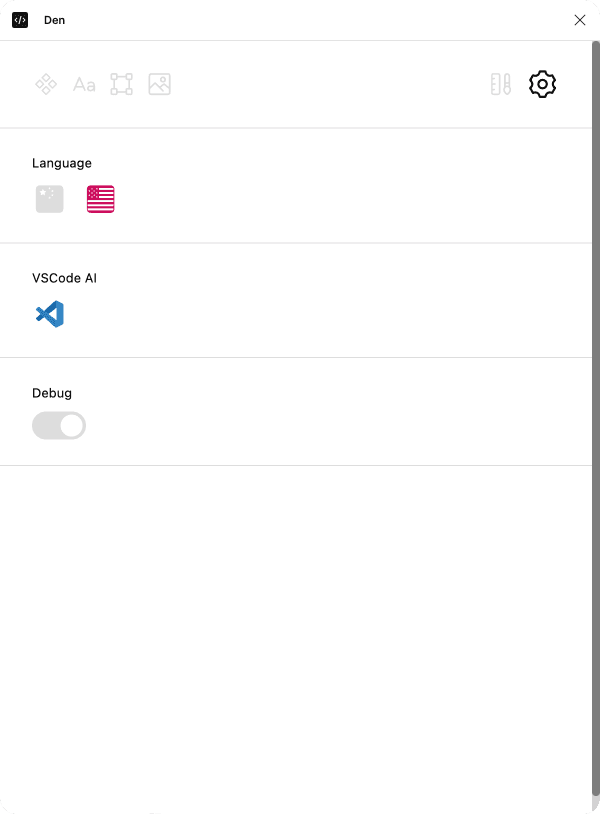Open the VSCode AI option
The height and width of the screenshot is (814, 600).
(50, 314)
